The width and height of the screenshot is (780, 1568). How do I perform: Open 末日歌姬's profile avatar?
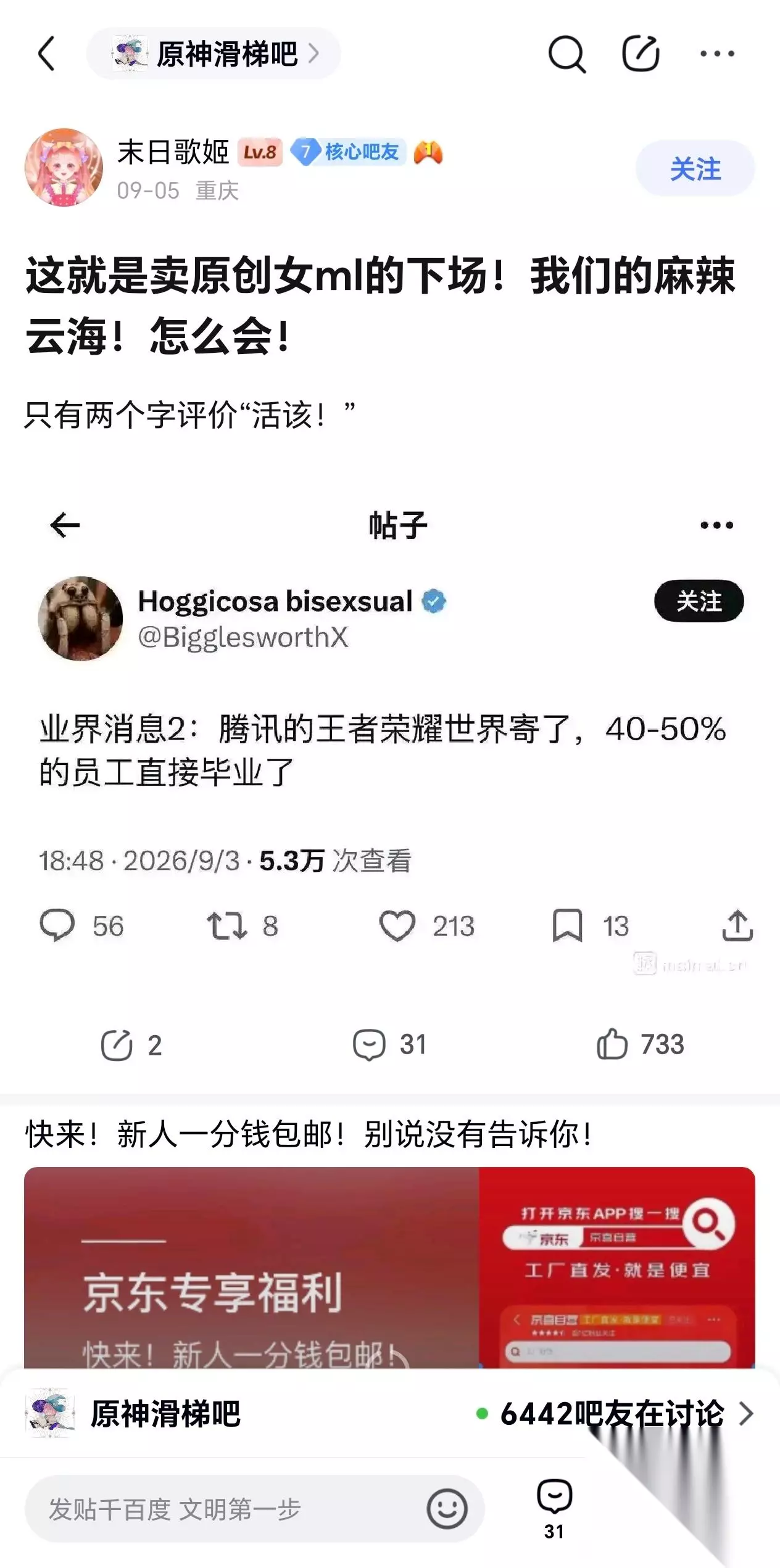(x=64, y=167)
